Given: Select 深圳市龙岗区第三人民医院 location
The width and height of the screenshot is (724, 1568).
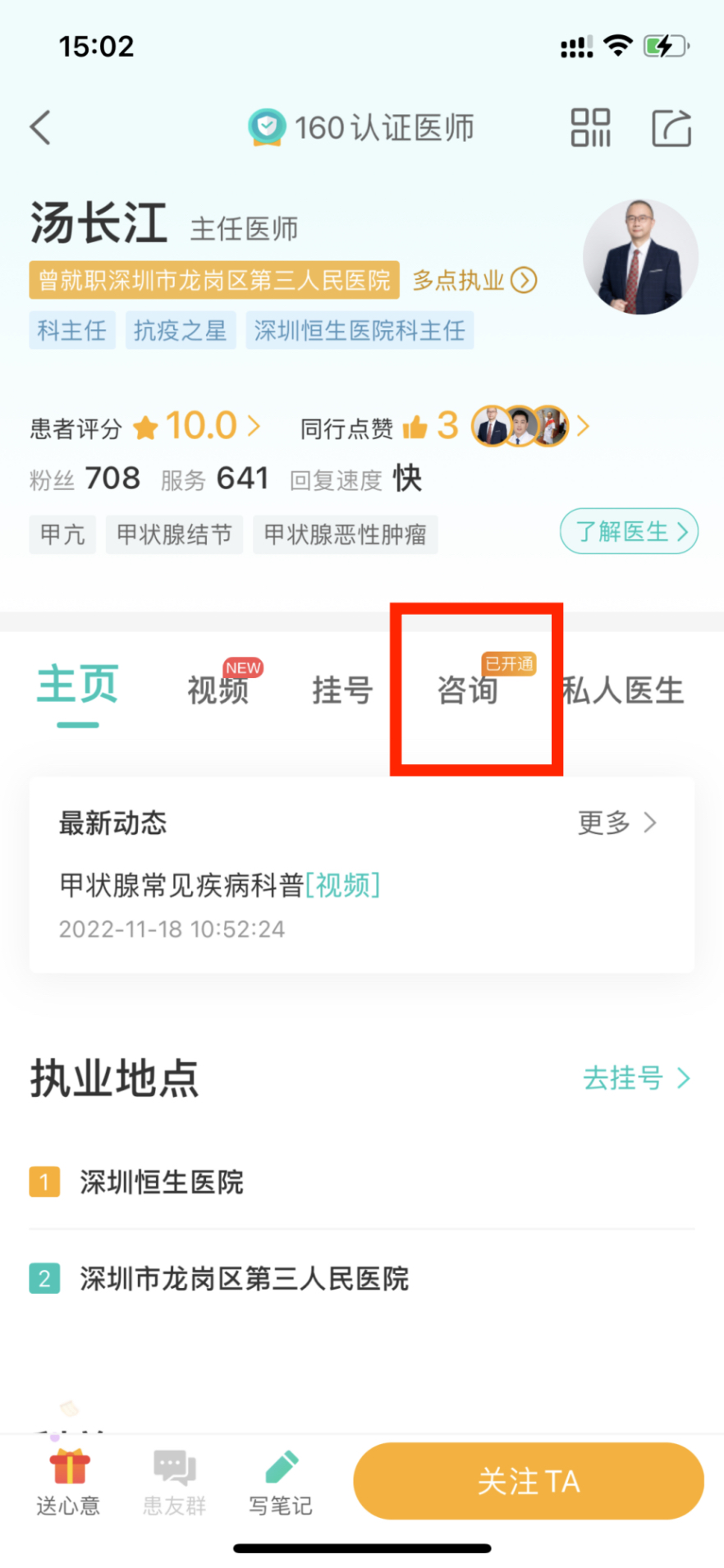Looking at the screenshot, I should pyautogui.click(x=362, y=1278).
